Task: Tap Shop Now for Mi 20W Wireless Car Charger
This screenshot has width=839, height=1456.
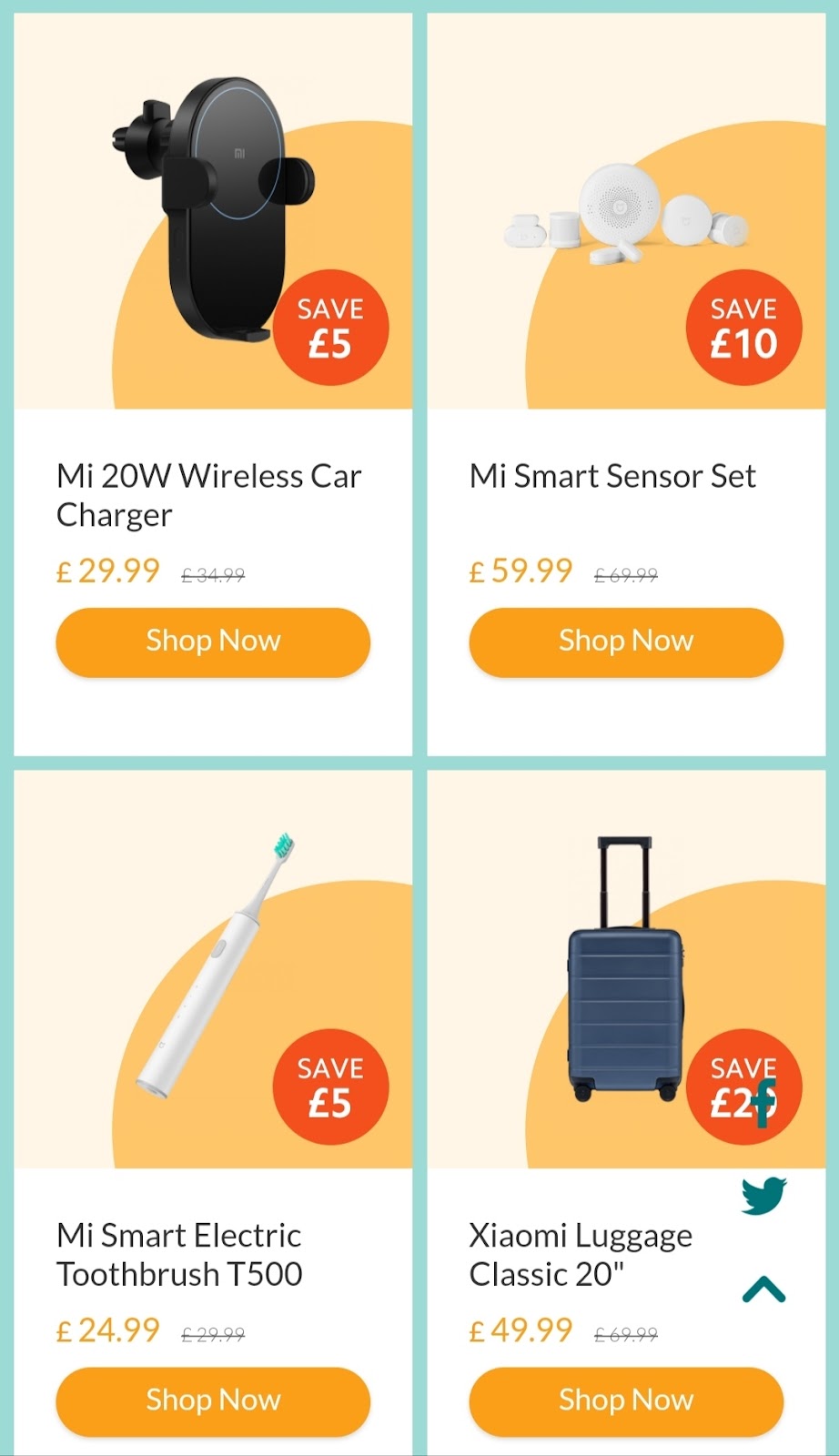Action: (213, 642)
